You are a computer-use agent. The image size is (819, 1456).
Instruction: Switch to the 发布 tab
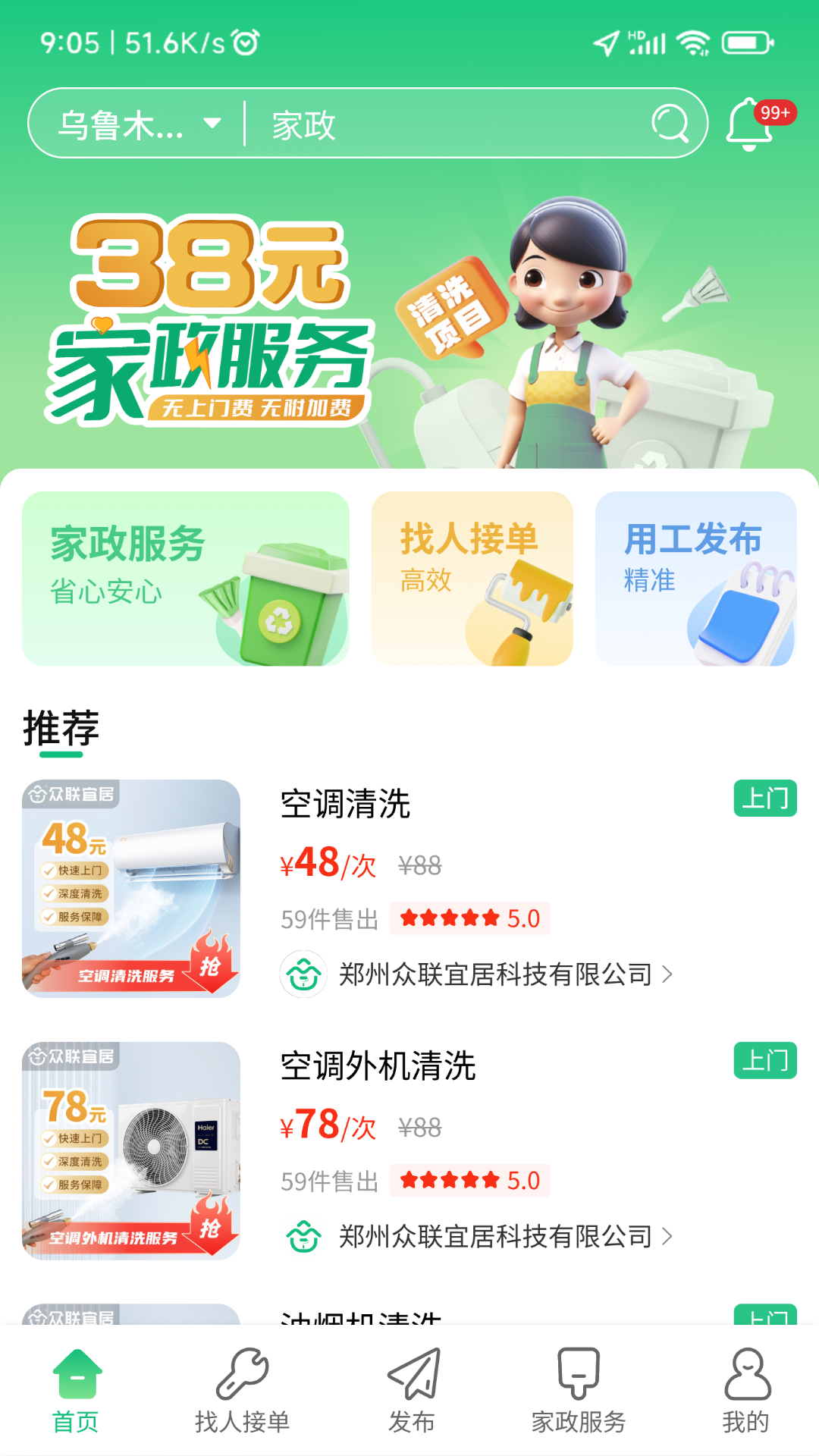[x=412, y=1392]
